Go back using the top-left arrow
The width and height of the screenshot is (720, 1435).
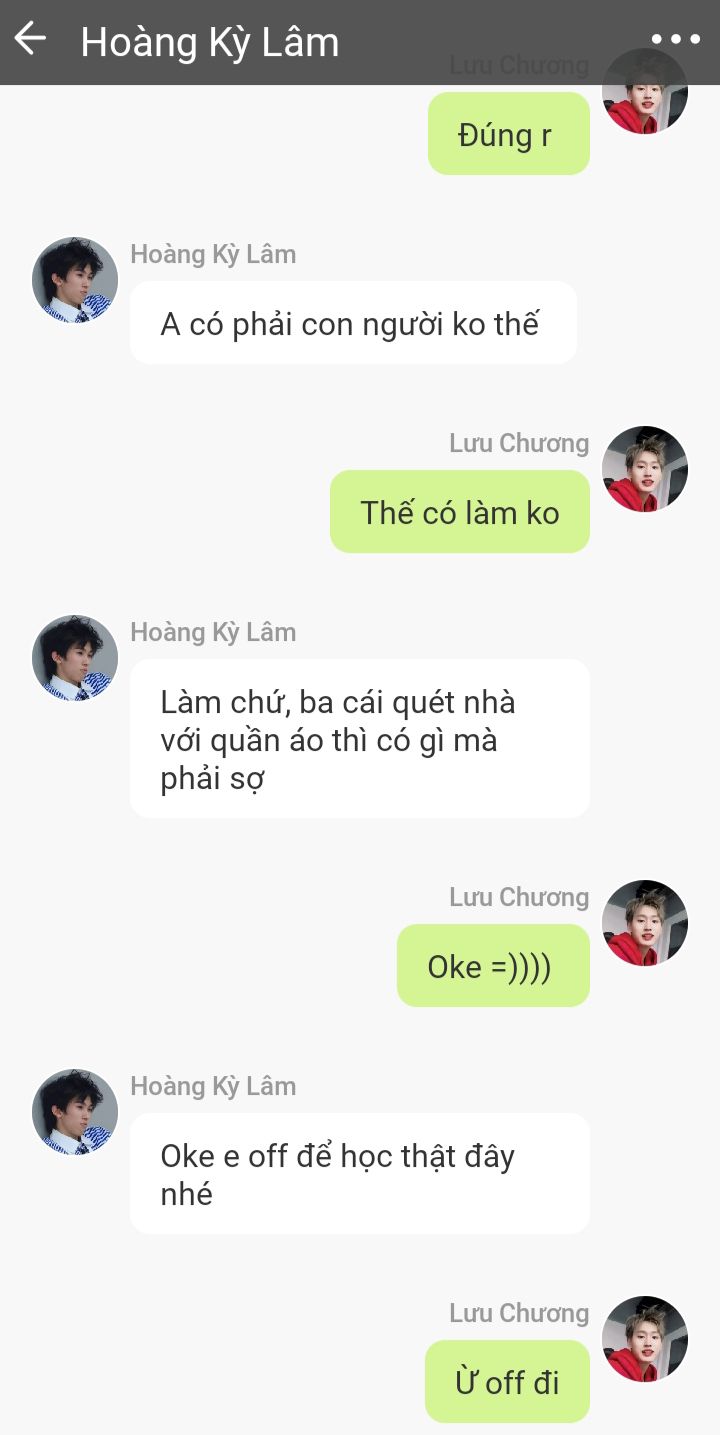click(x=30, y=39)
